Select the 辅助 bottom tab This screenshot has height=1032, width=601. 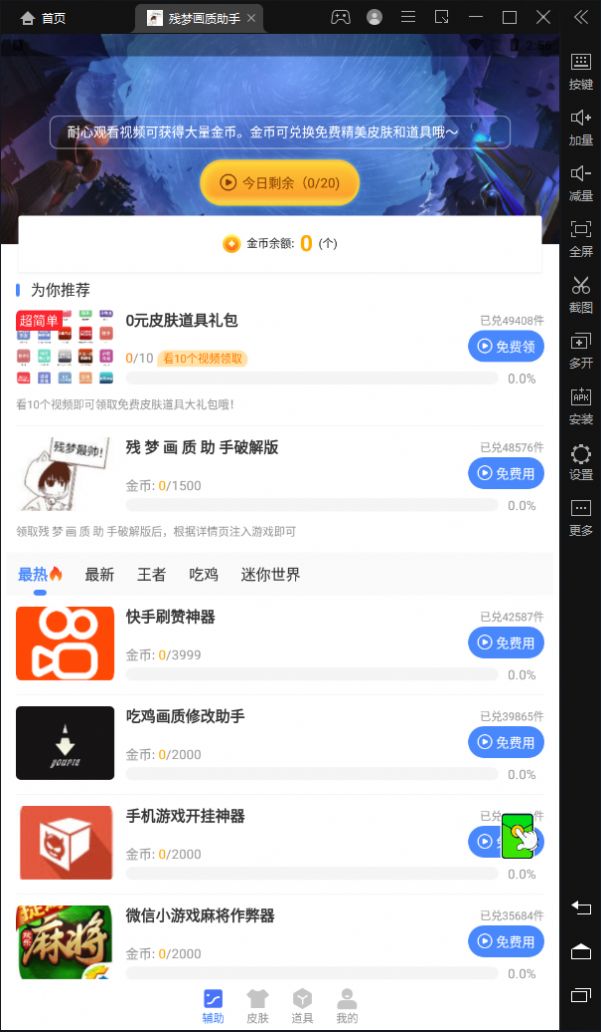(213, 1005)
